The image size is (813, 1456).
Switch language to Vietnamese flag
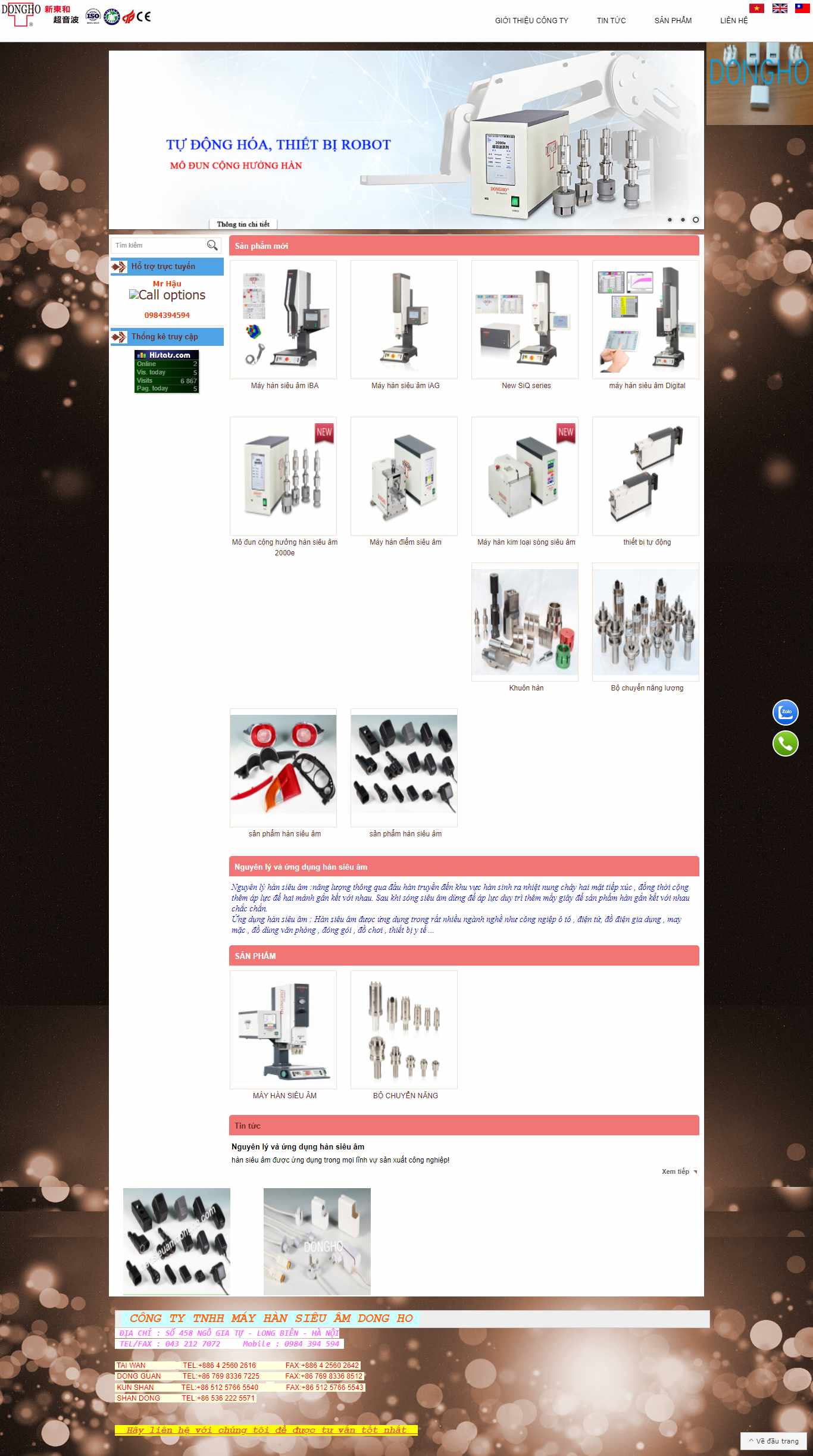756,8
